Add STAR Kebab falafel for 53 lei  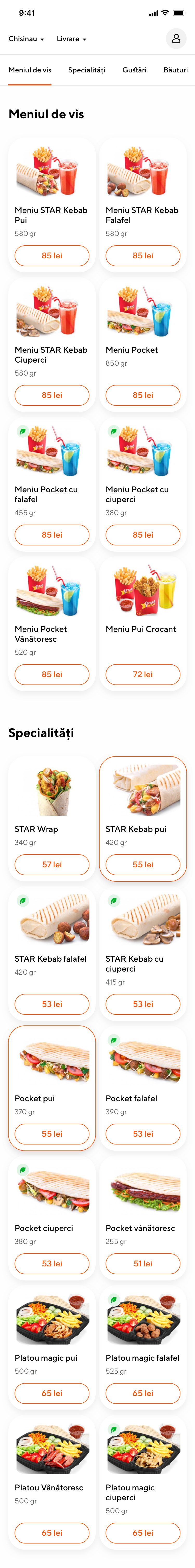[52, 1004]
